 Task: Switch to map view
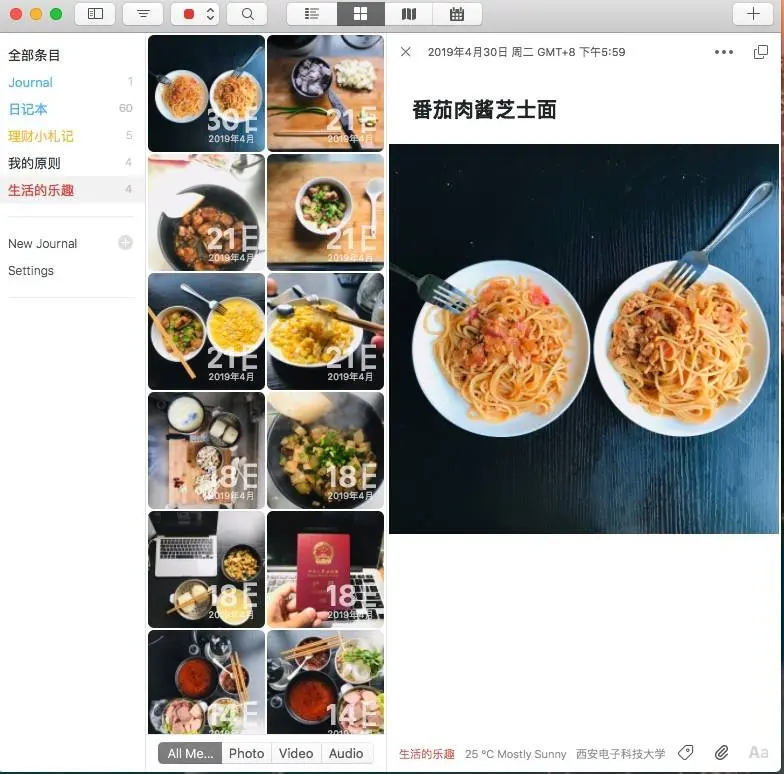[408, 14]
